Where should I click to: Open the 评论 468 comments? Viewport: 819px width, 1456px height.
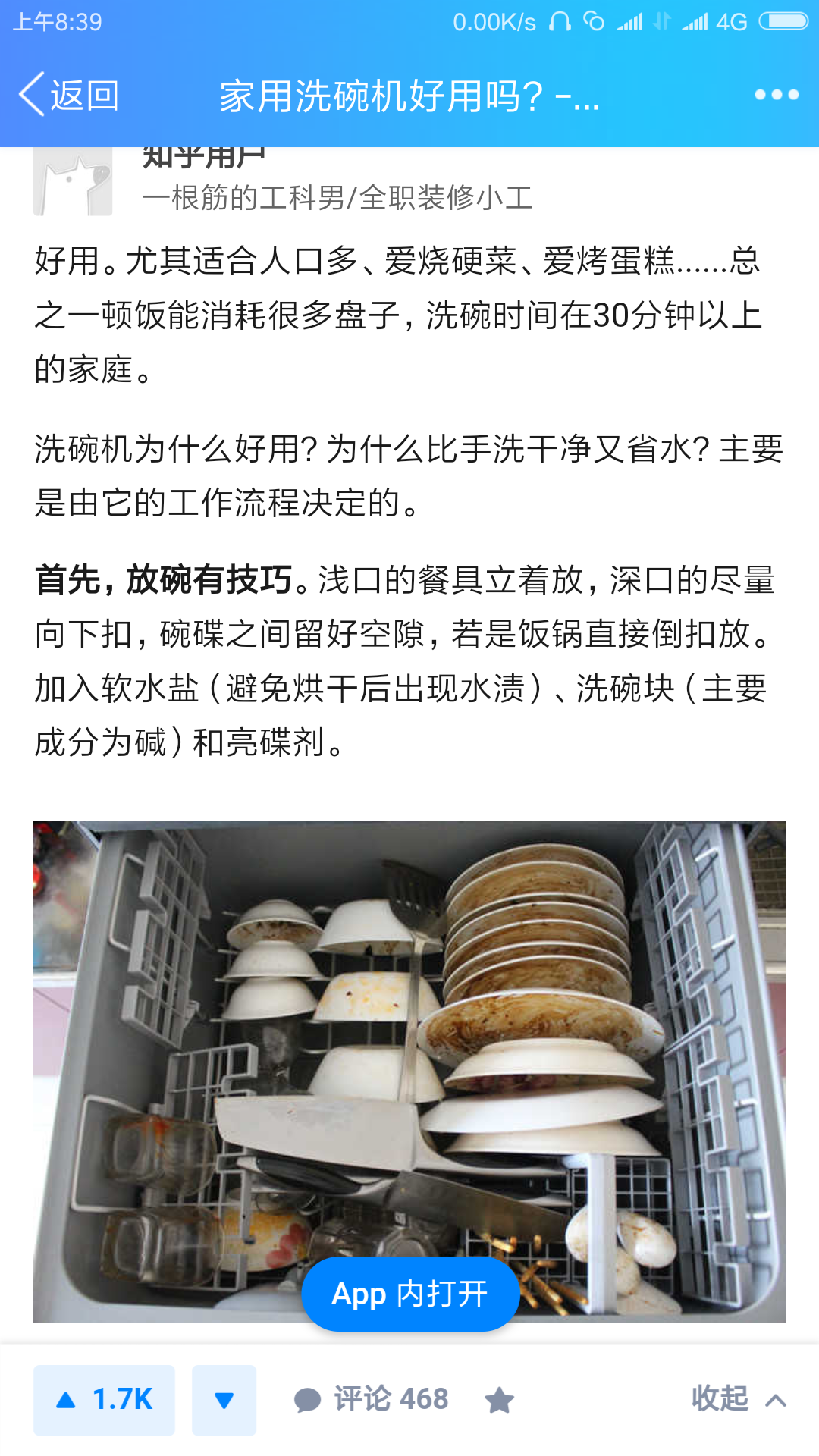pyautogui.click(x=372, y=1399)
